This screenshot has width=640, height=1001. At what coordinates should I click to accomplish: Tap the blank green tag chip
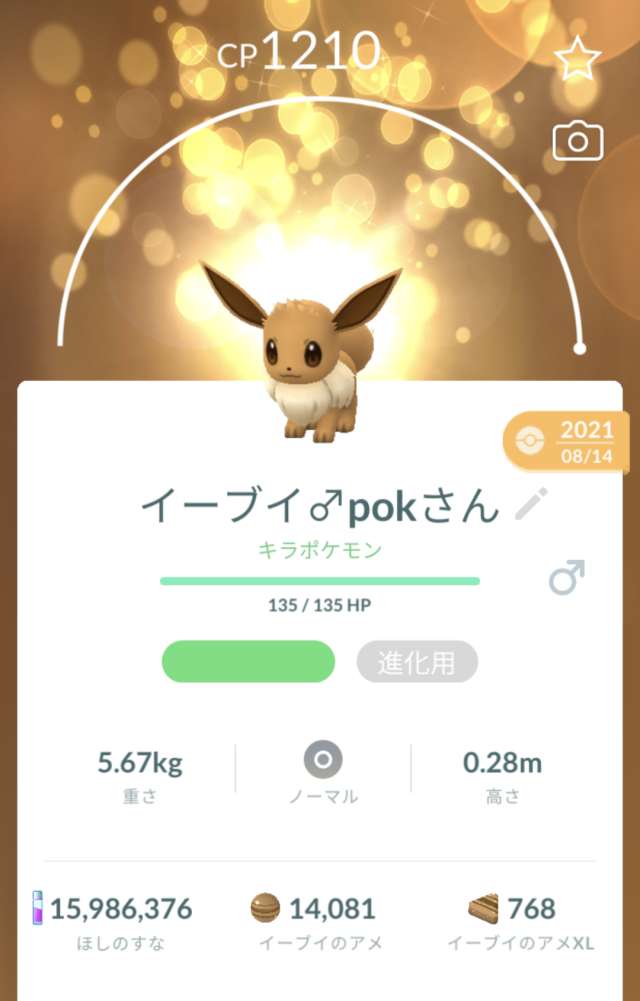click(x=248, y=662)
